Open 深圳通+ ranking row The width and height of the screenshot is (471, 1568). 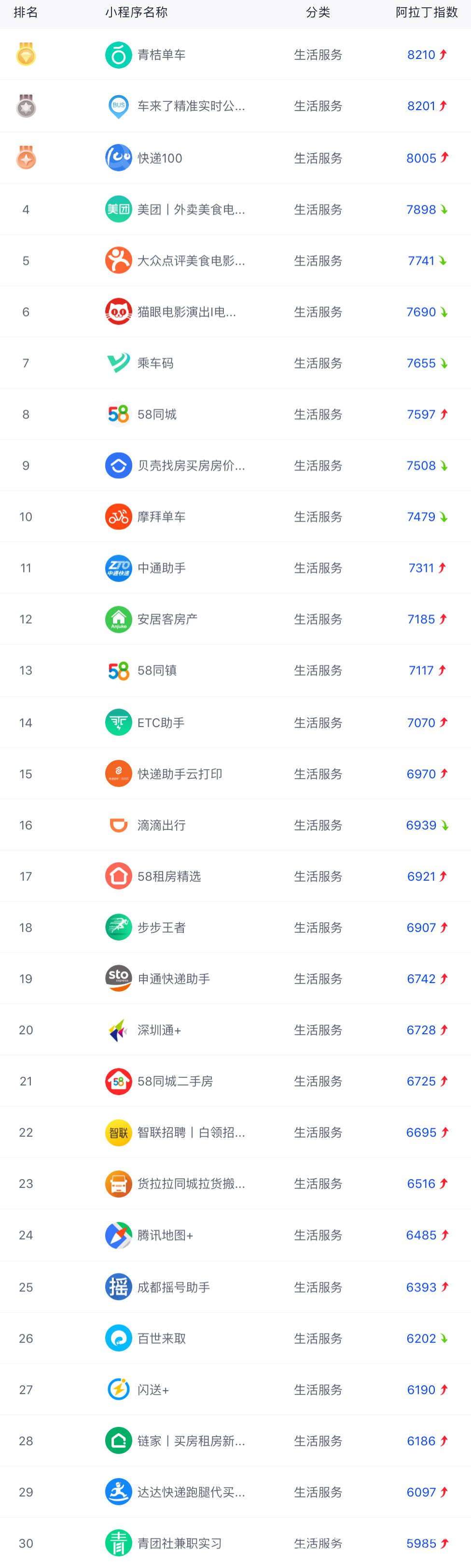click(x=159, y=1030)
